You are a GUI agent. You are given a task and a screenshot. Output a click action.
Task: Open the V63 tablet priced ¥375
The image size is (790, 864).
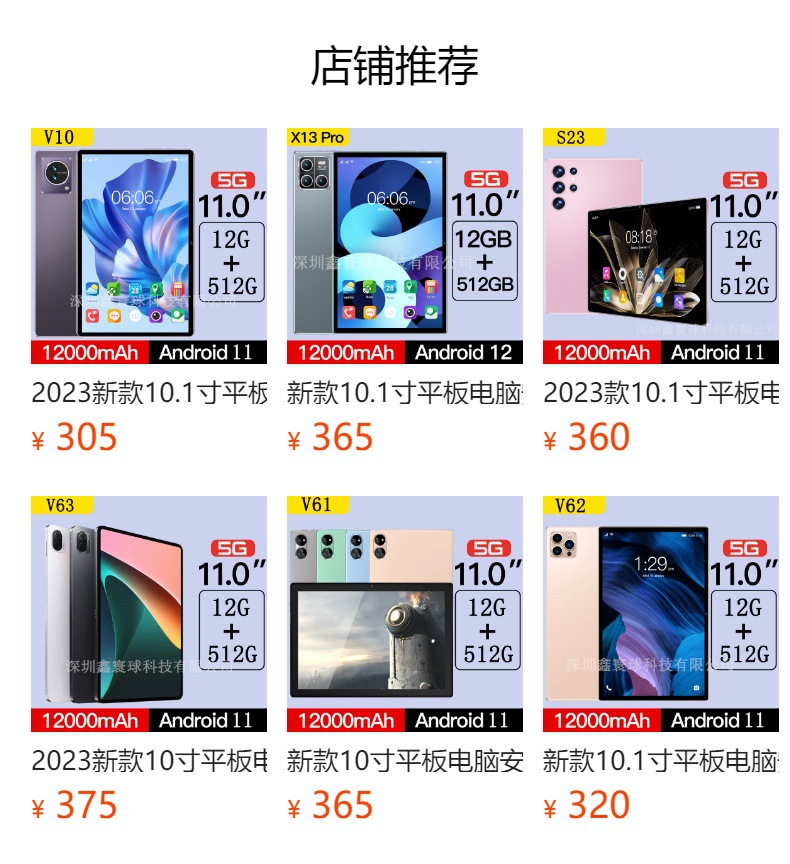tap(149, 614)
